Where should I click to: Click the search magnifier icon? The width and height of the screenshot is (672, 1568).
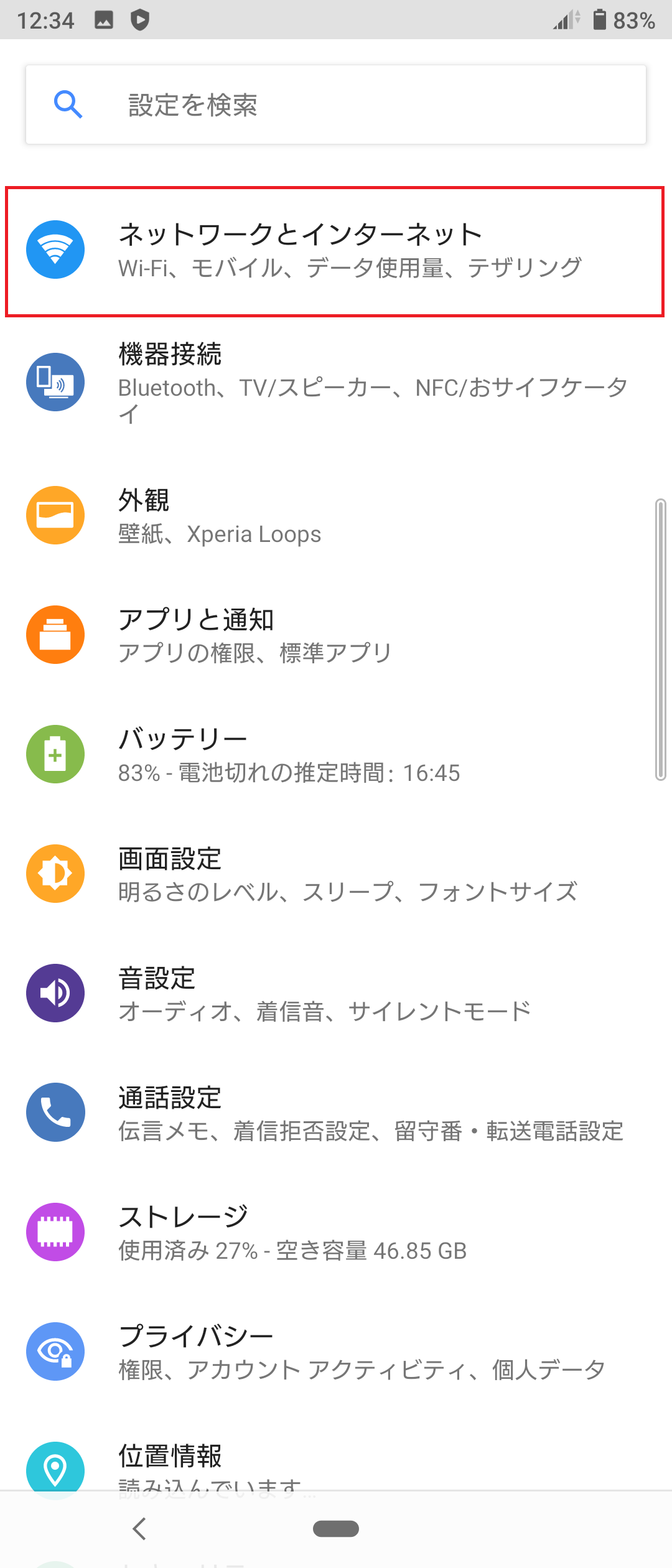point(69,104)
